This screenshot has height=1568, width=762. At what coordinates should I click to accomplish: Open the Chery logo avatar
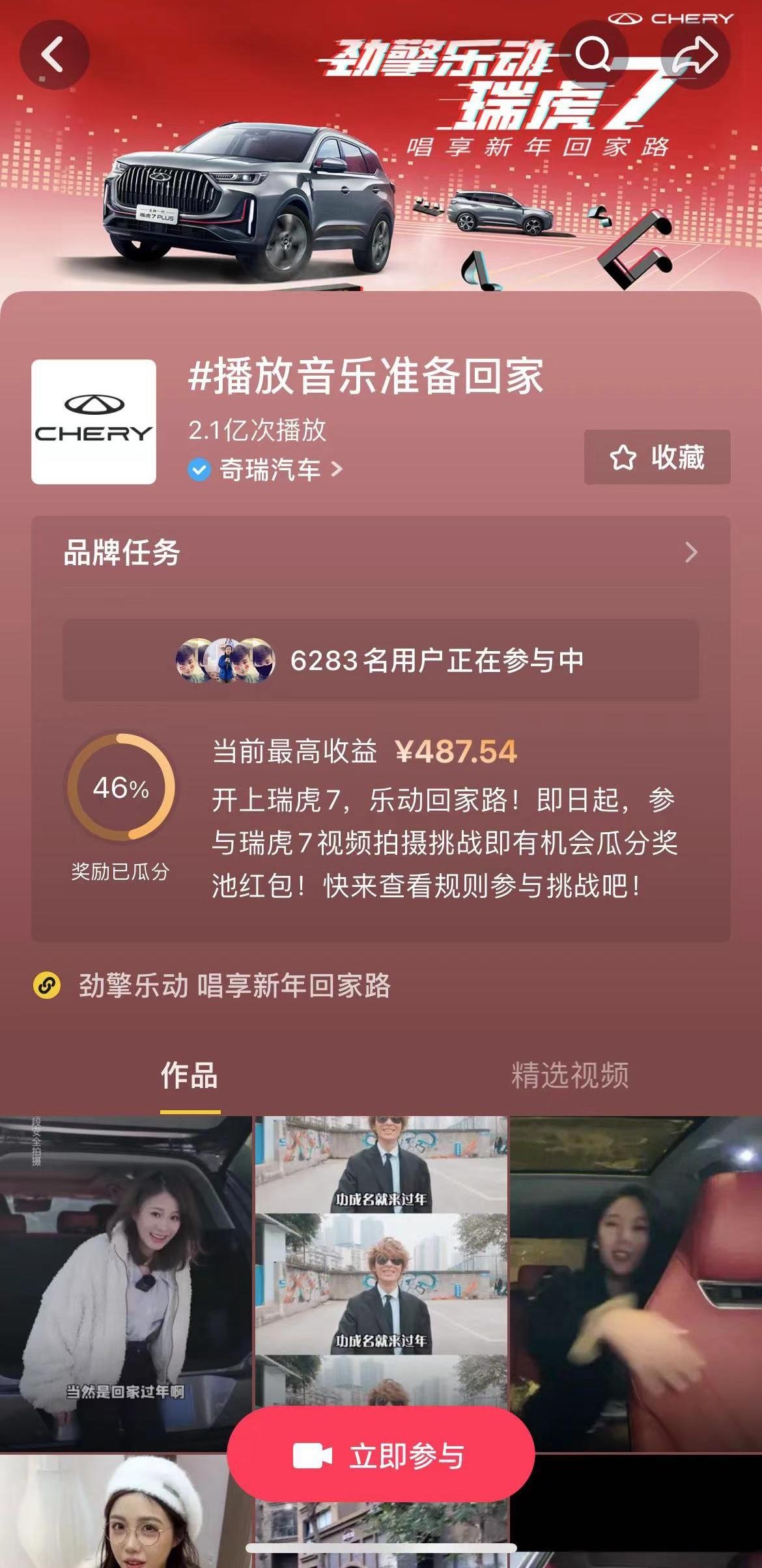click(x=94, y=422)
